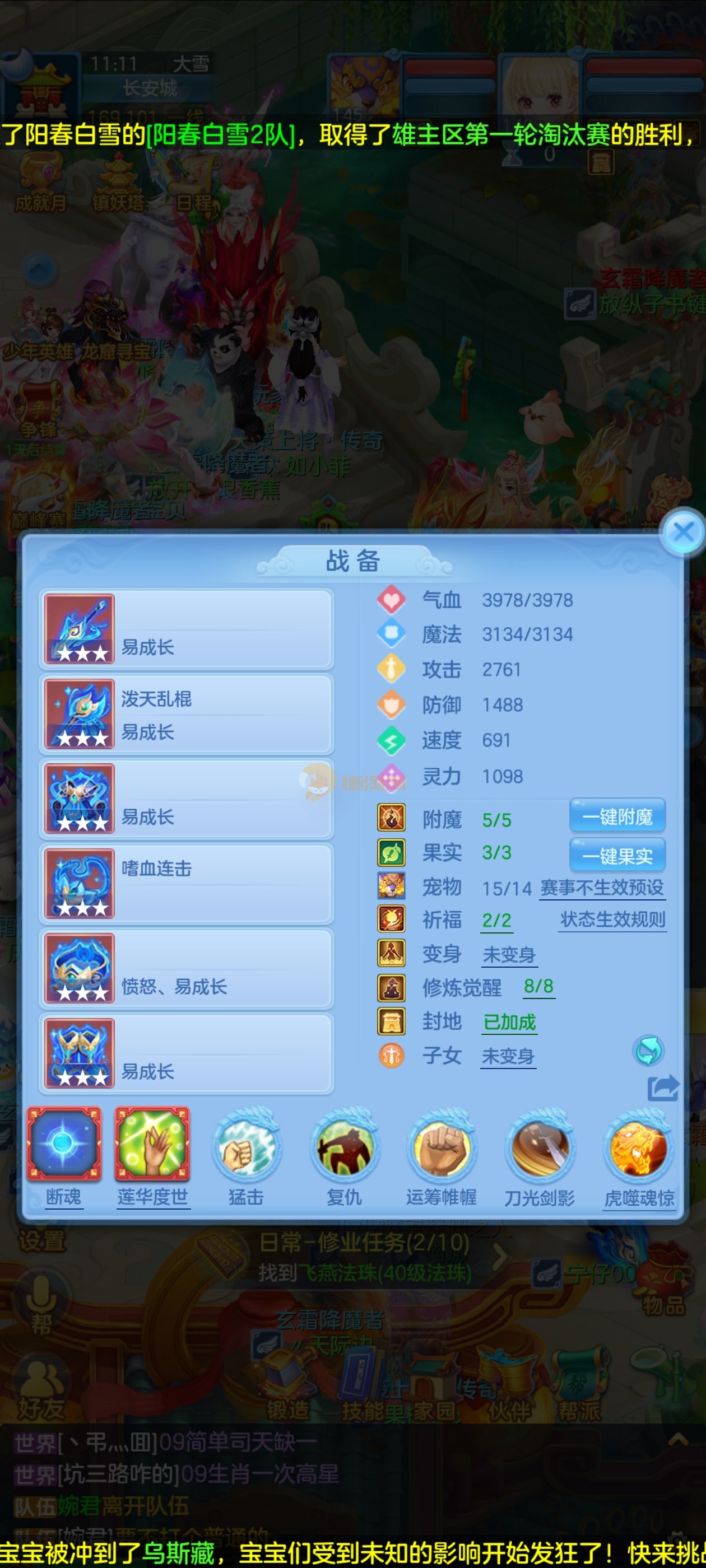The image size is (706, 1568).
Task: Tap the 一键附魔 button
Action: pyautogui.click(x=617, y=816)
